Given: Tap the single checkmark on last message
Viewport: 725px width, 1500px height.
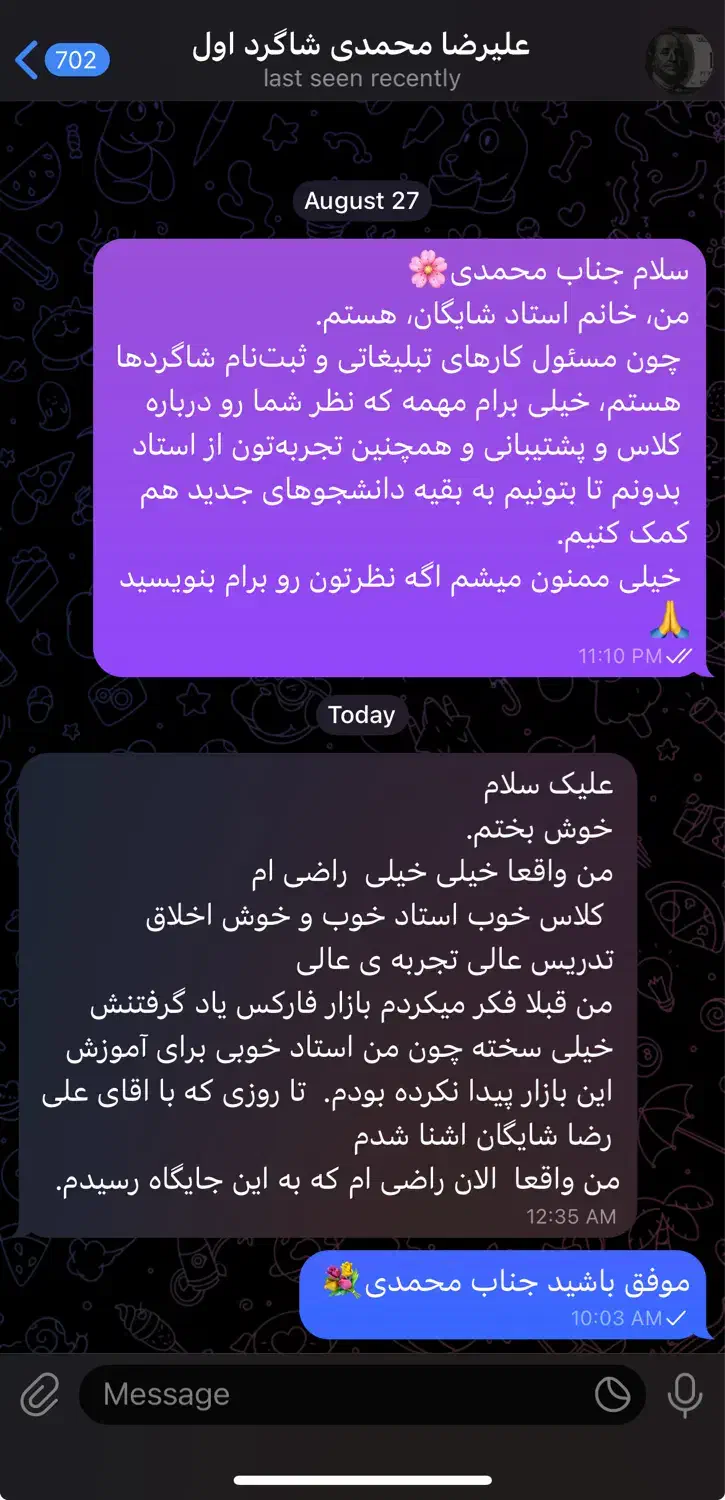Looking at the screenshot, I should coord(676,1318).
